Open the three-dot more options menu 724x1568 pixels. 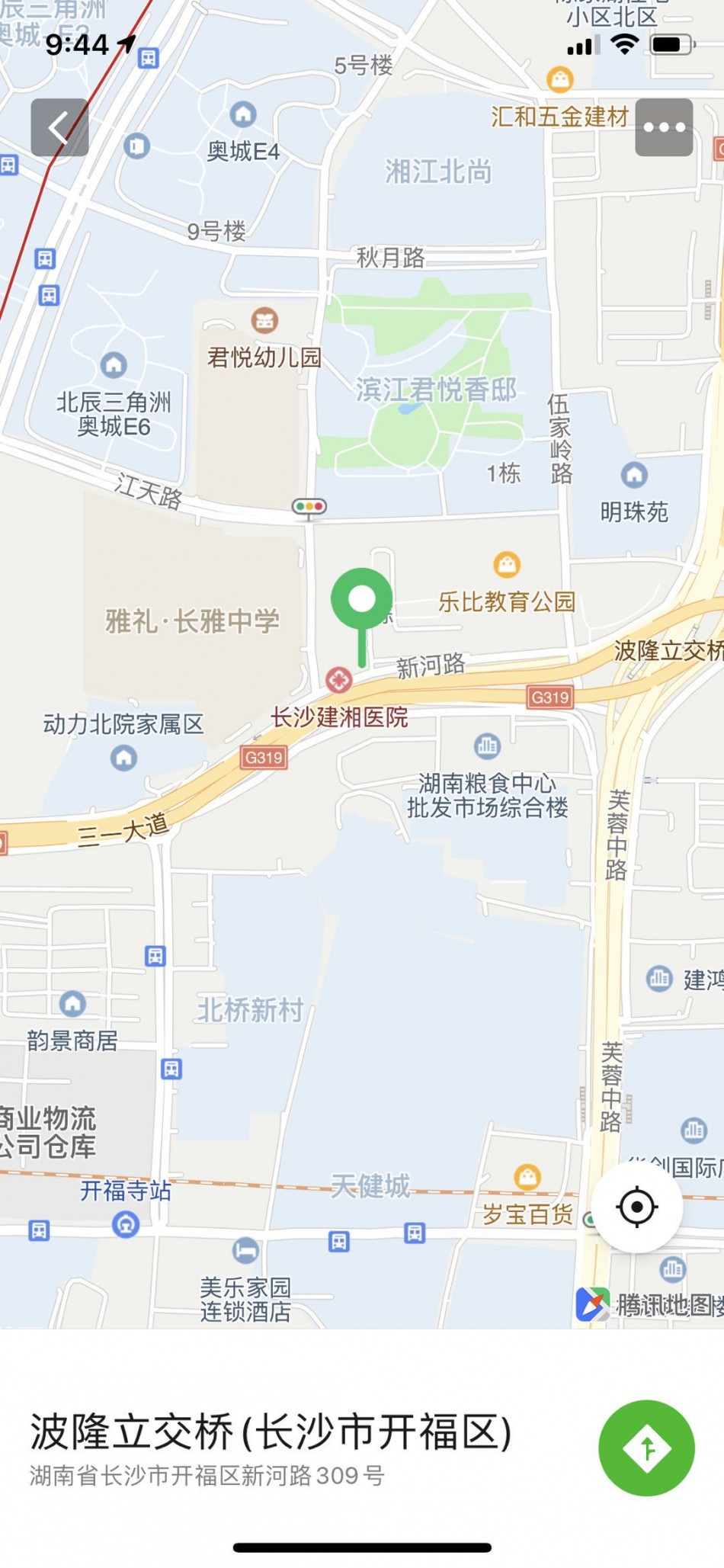[x=664, y=127]
